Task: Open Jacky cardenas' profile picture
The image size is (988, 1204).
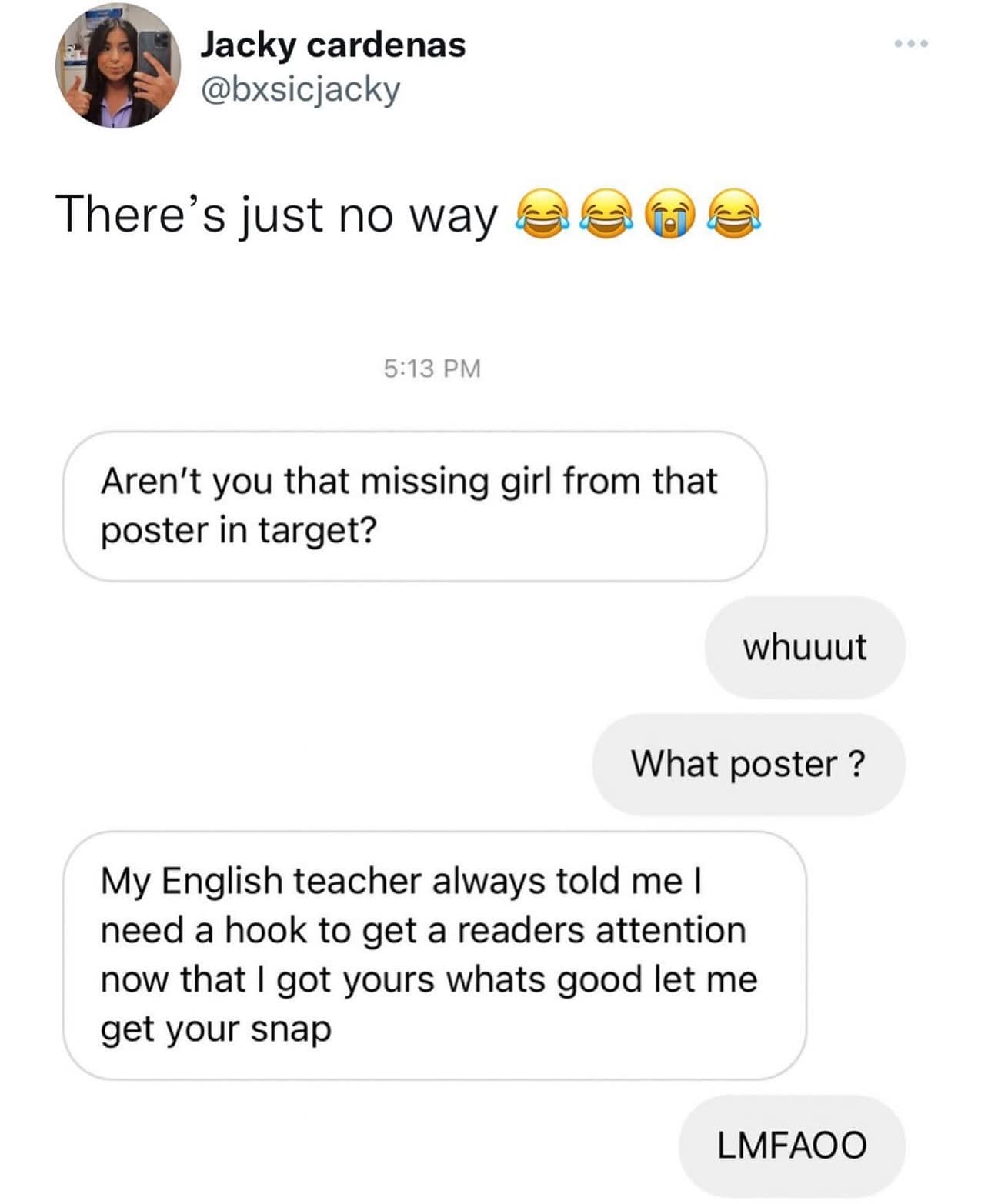Action: click(x=118, y=68)
